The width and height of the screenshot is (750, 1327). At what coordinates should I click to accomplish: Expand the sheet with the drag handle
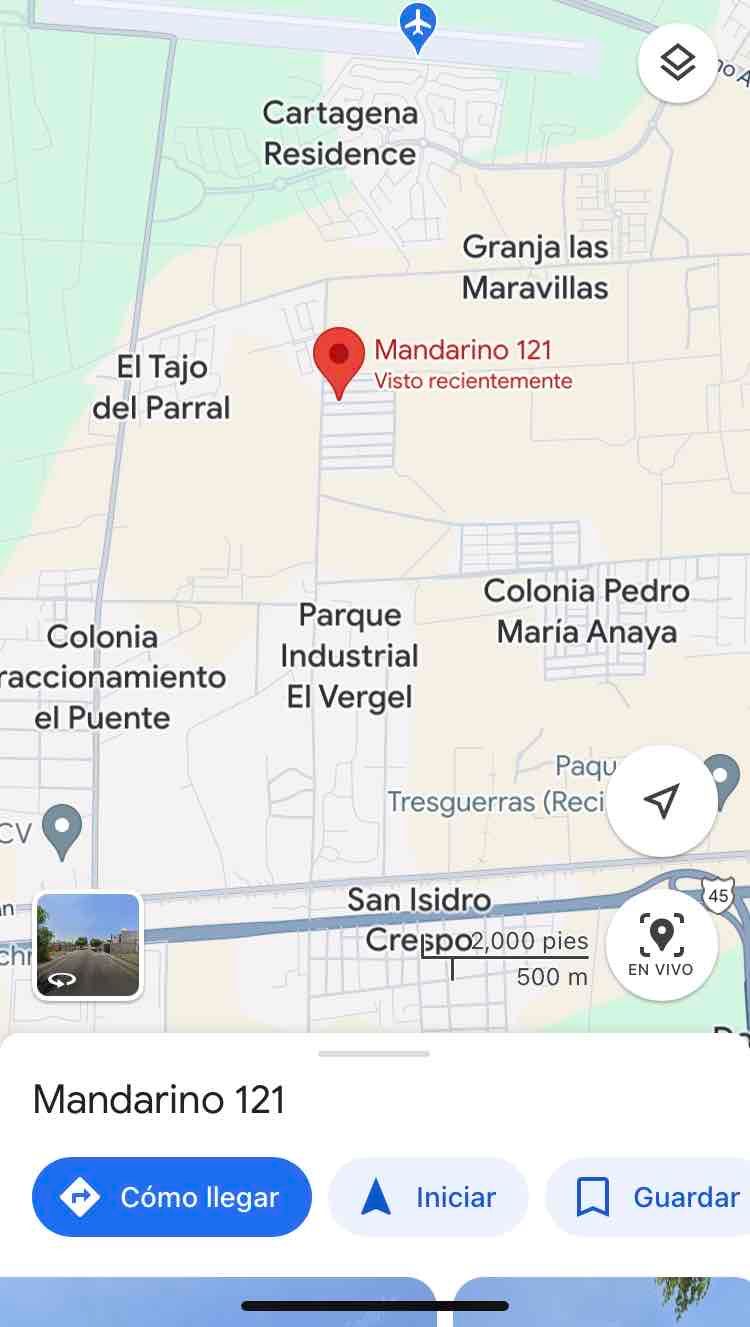[374, 1053]
